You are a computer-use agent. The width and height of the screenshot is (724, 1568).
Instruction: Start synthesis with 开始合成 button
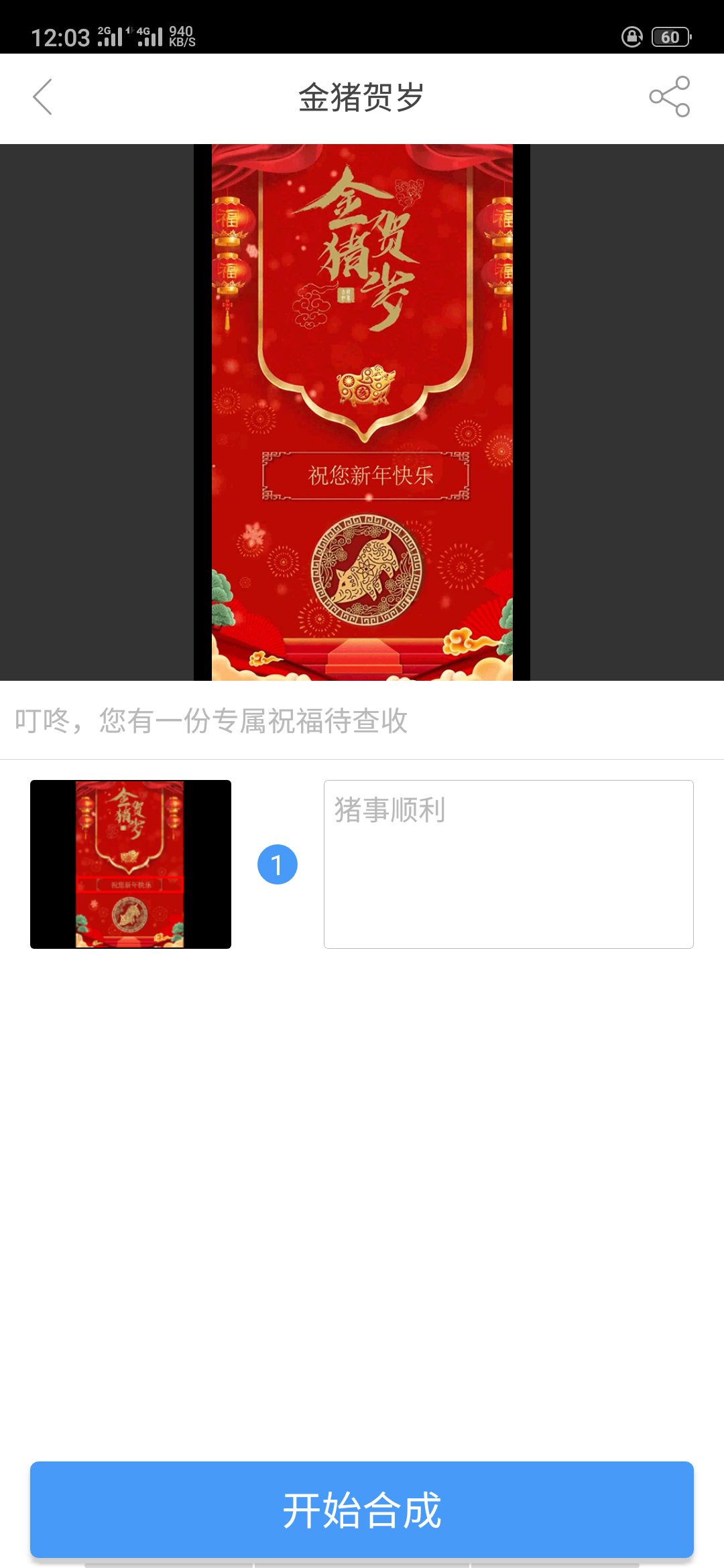pos(362,1510)
